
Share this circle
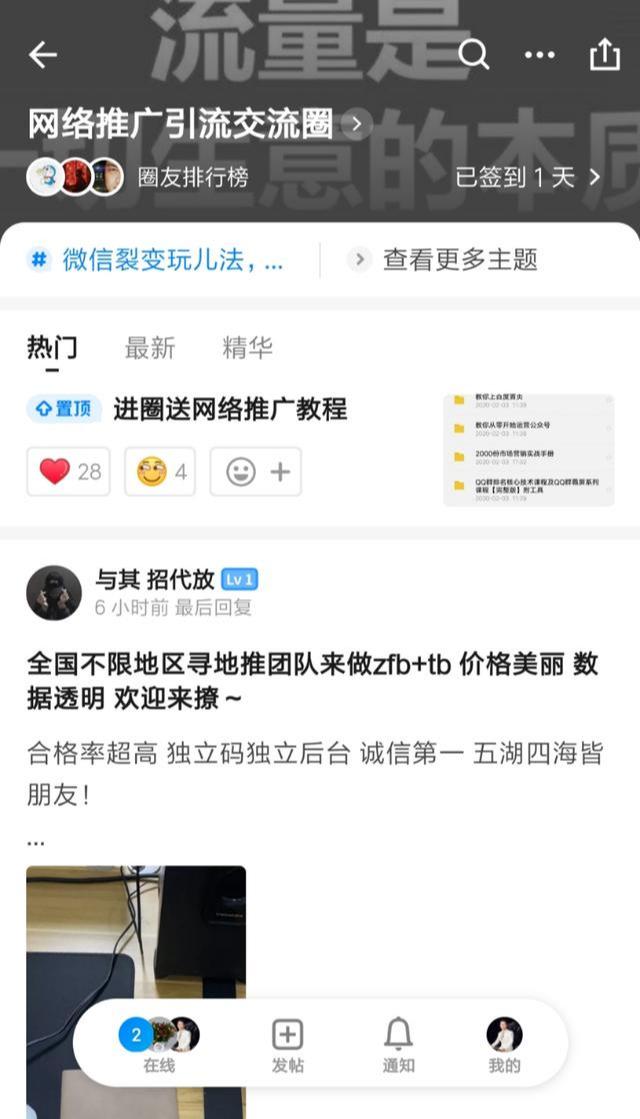tap(605, 55)
